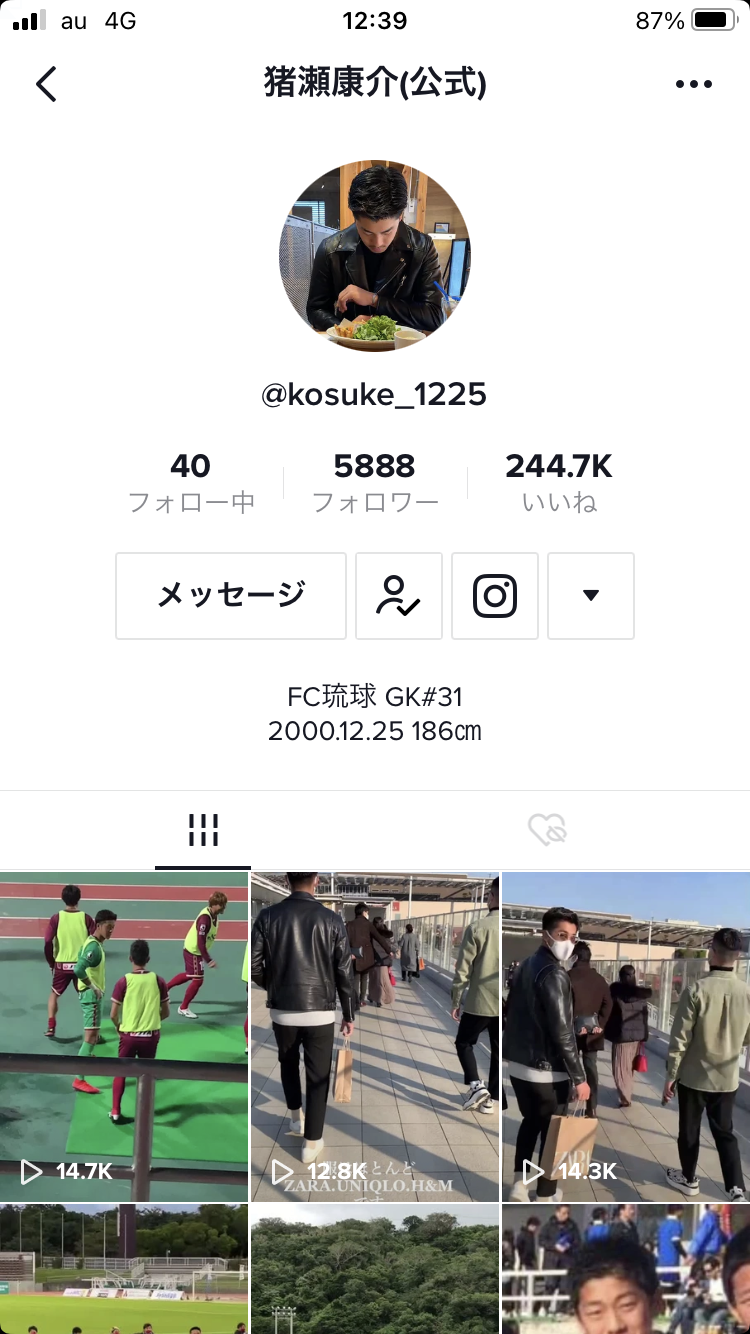750x1334 pixels.
Task: Open the 14.7K views soccer field video
Action: [123, 1036]
